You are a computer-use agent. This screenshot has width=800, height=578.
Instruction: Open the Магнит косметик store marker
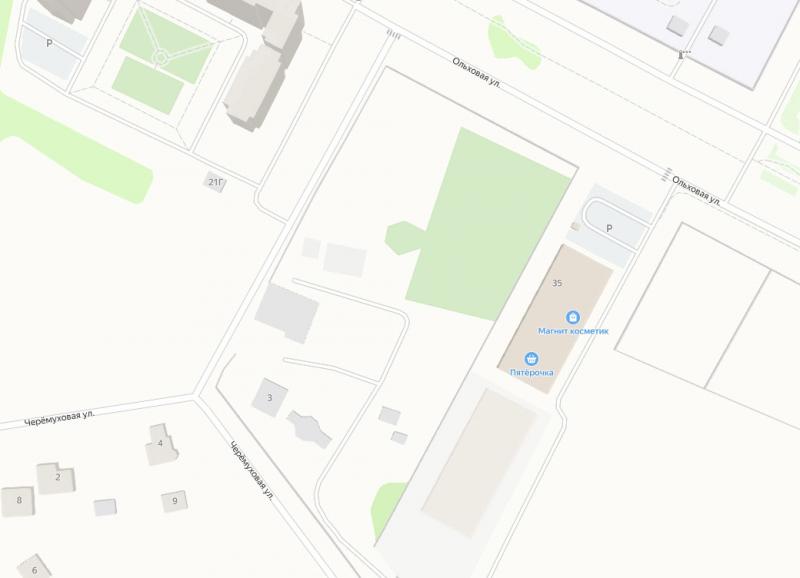(572, 316)
